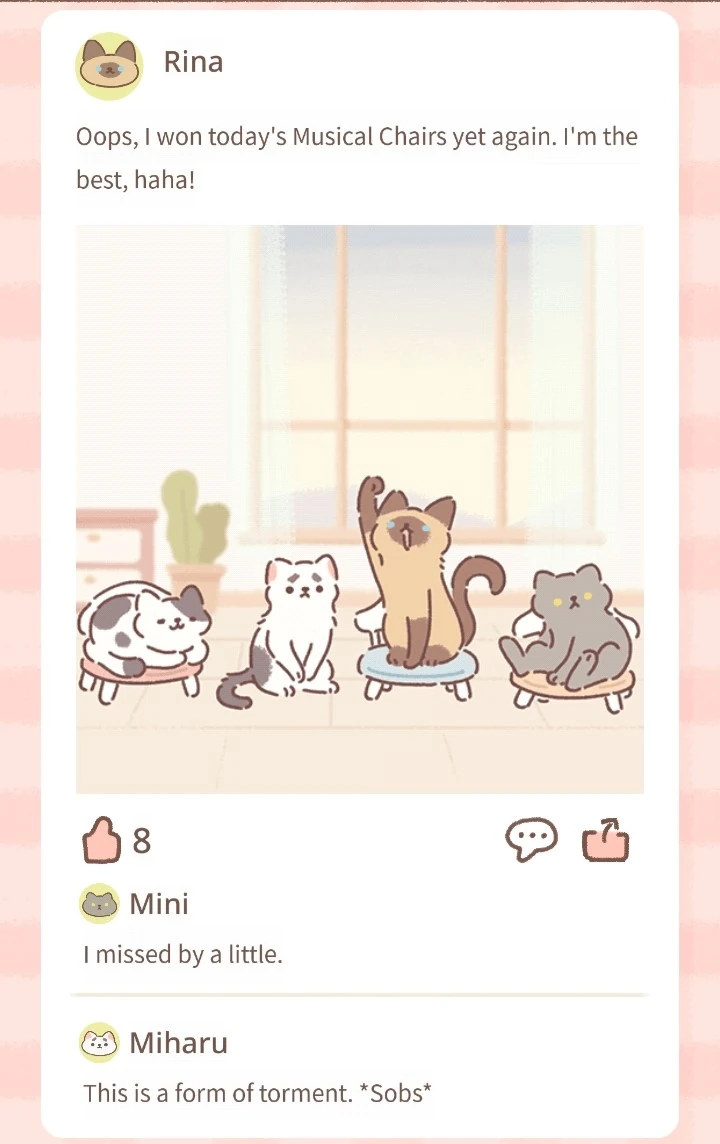Like Rina's Musical Chairs post
The height and width of the screenshot is (1144, 720).
(102, 840)
